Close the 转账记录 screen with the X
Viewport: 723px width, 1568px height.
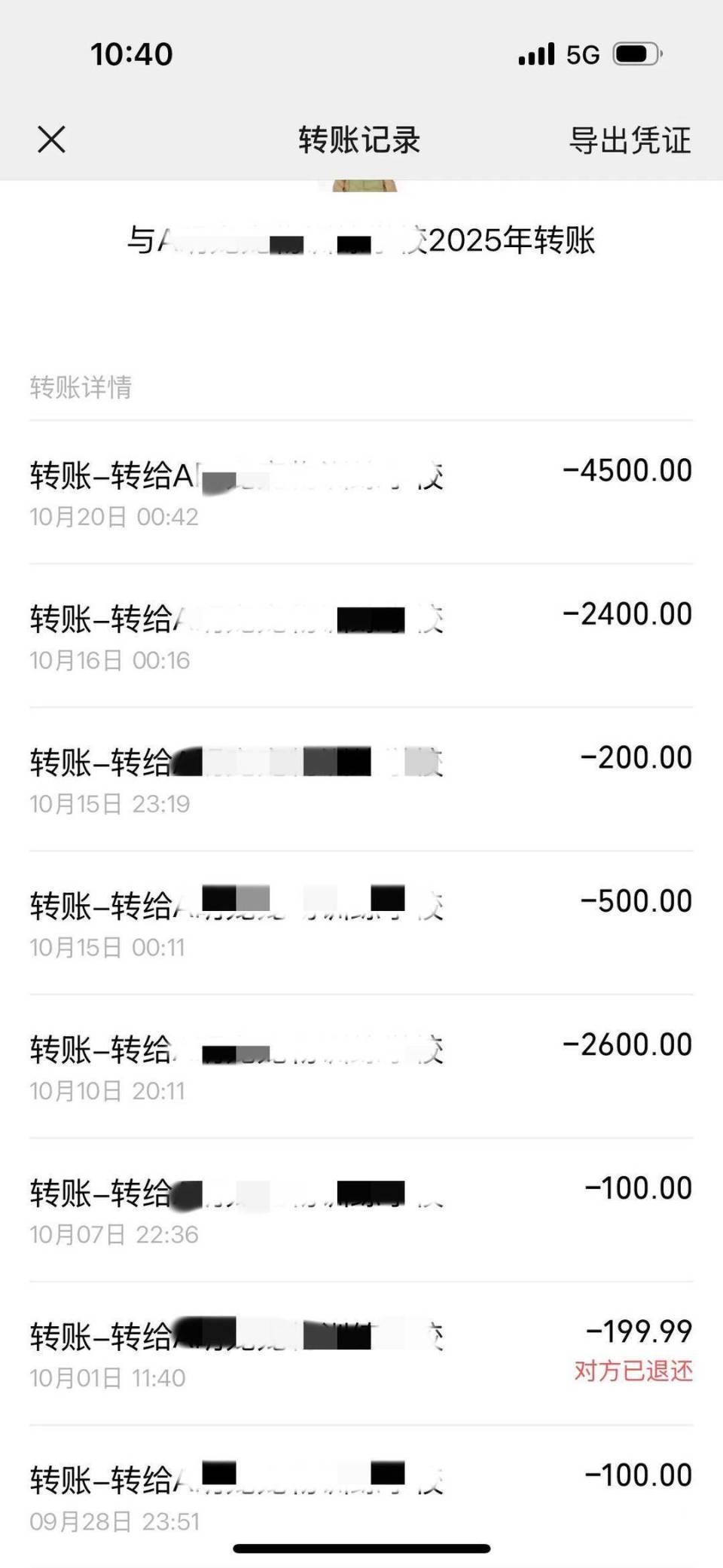point(50,139)
